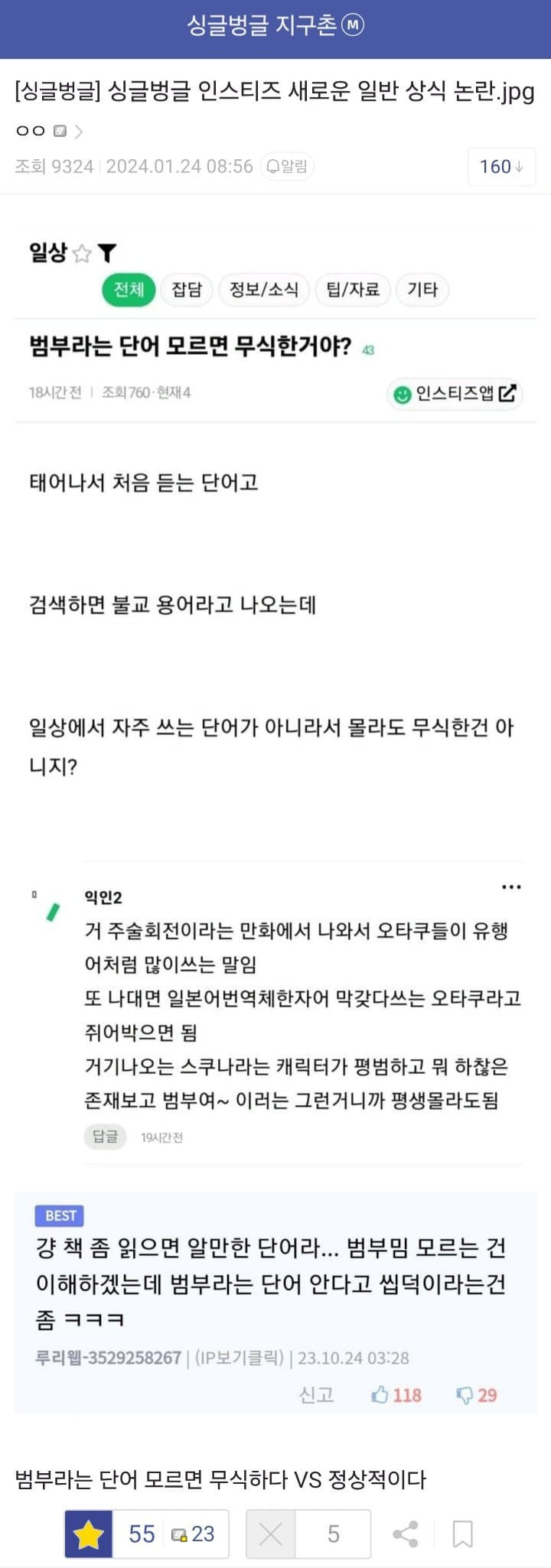Share this post
The width and height of the screenshot is (551, 1568).
[x=405, y=1534]
